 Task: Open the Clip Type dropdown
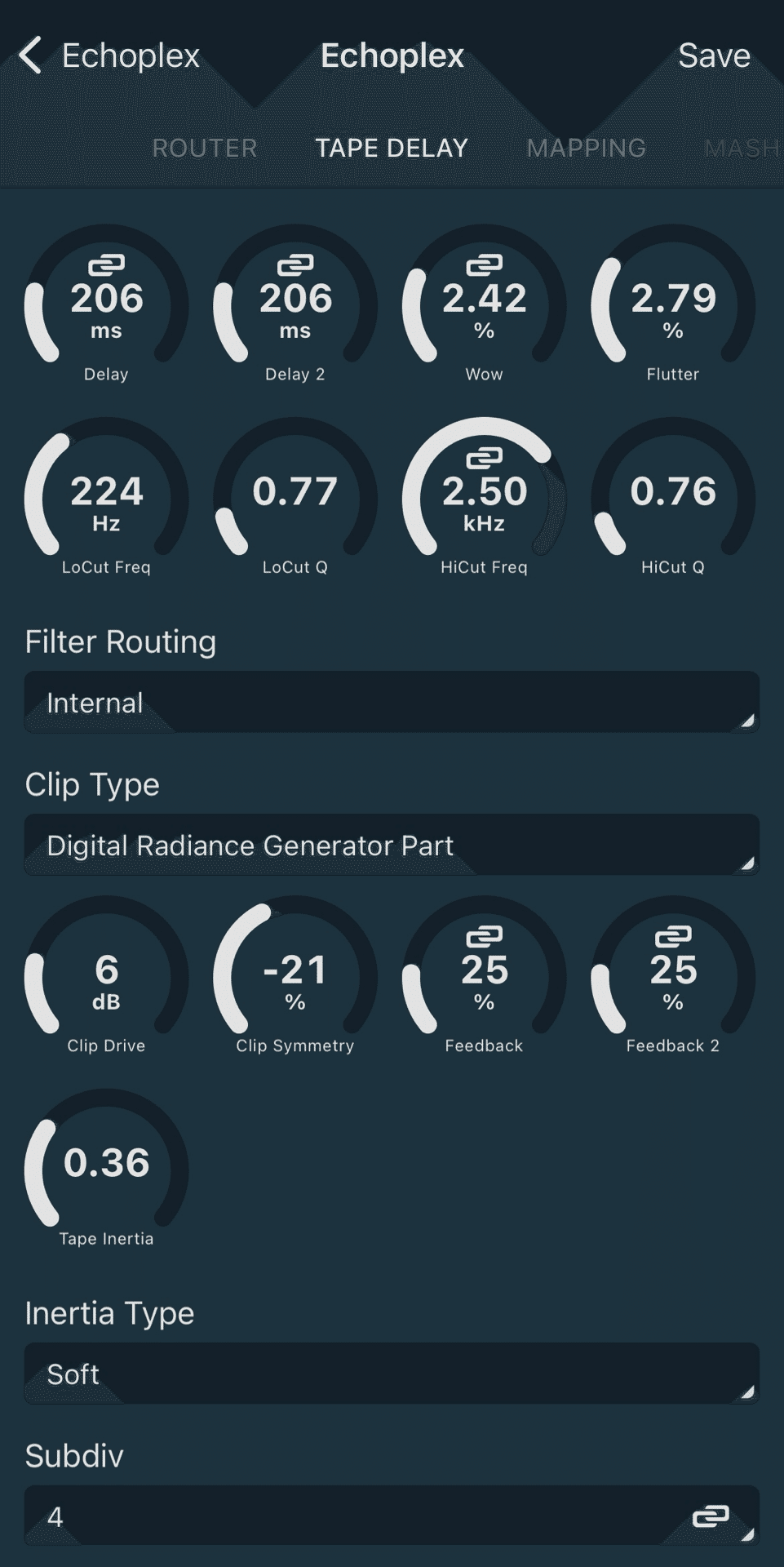[x=392, y=845]
